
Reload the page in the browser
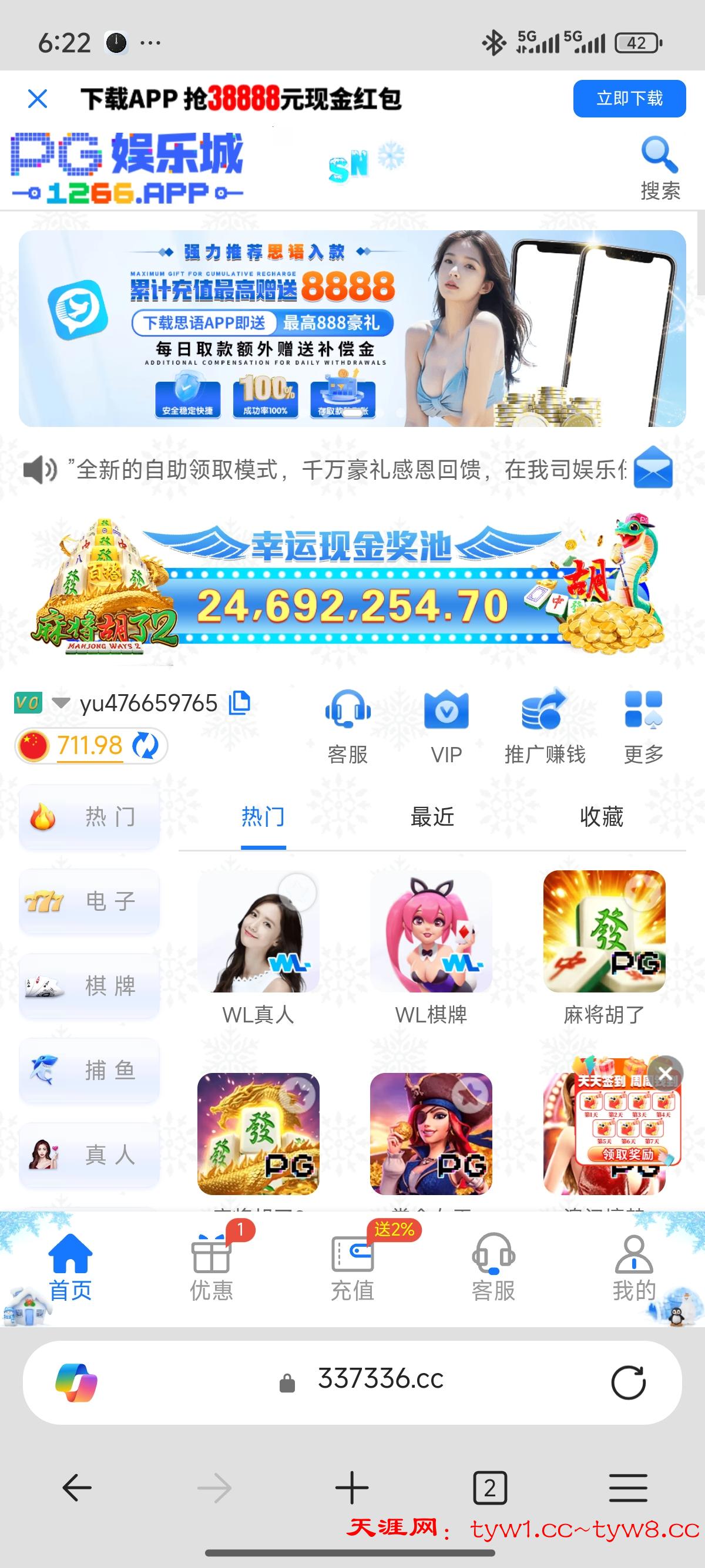click(x=627, y=1382)
